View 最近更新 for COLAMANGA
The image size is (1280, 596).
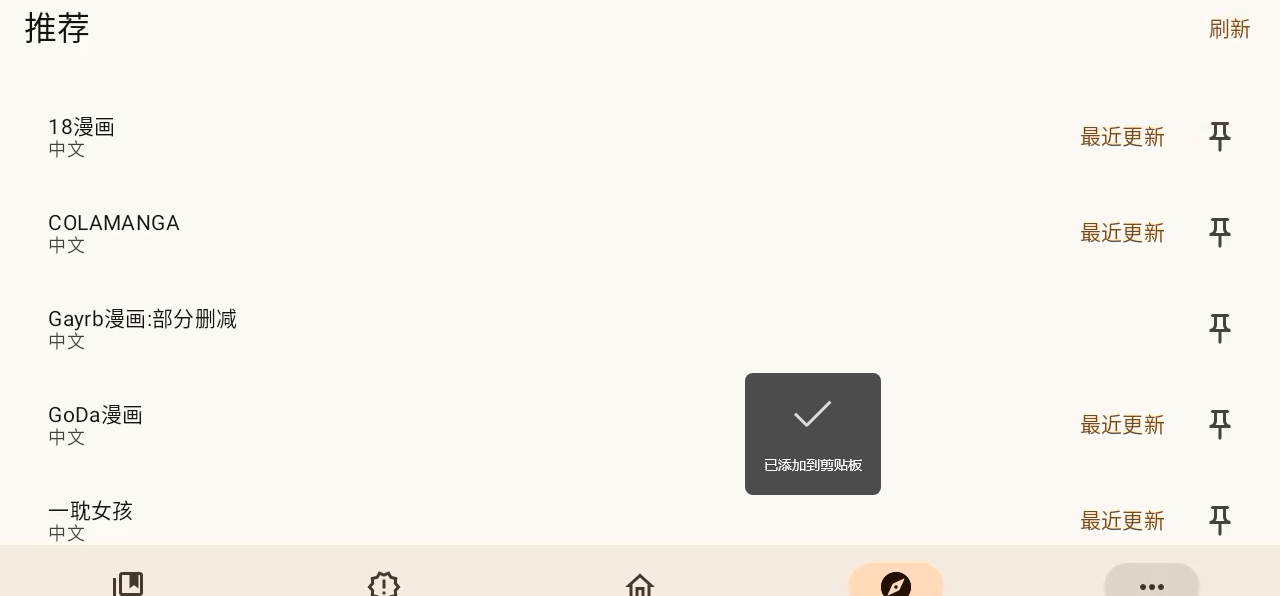tap(1122, 233)
